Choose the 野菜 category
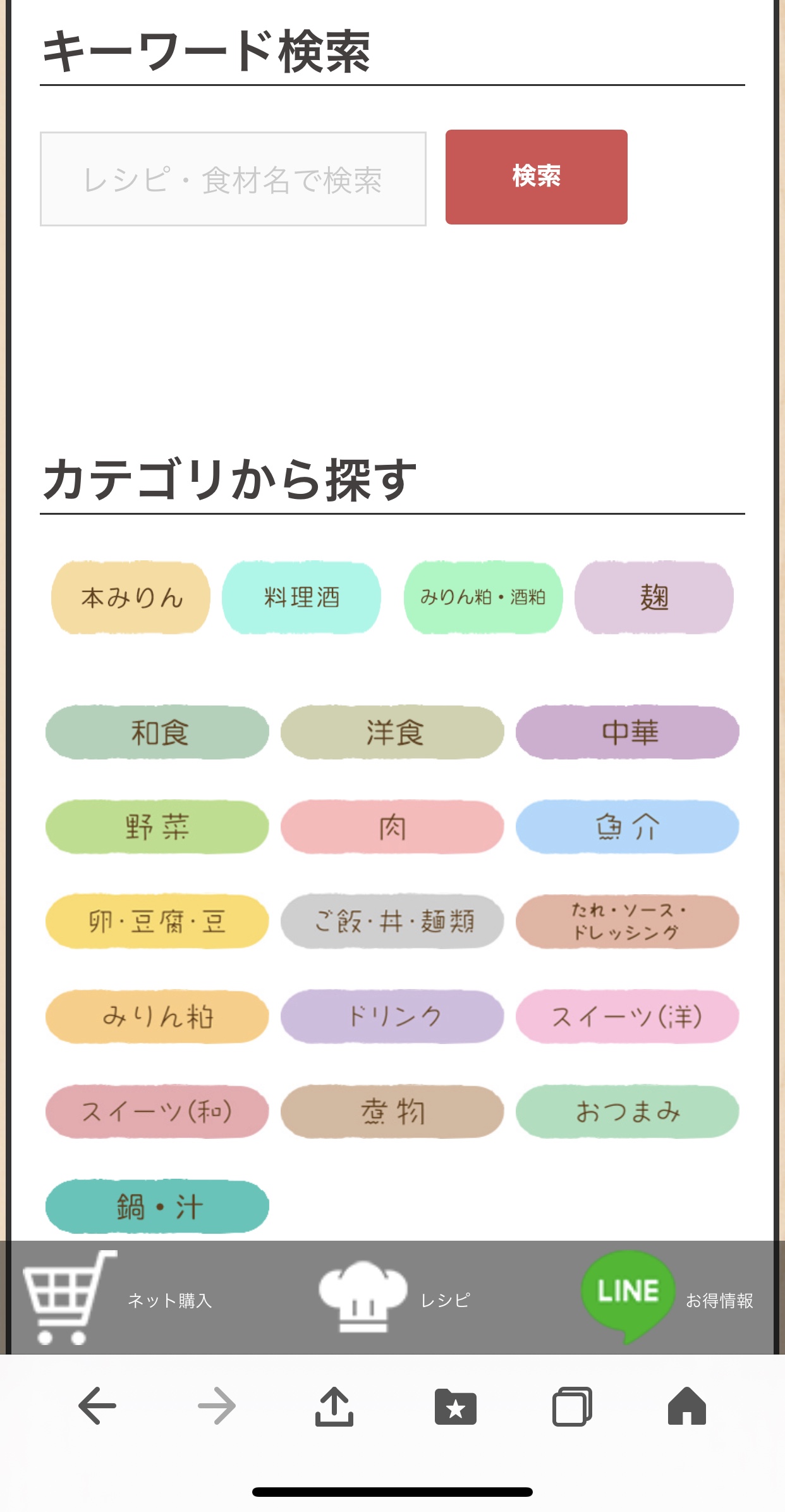 point(157,827)
